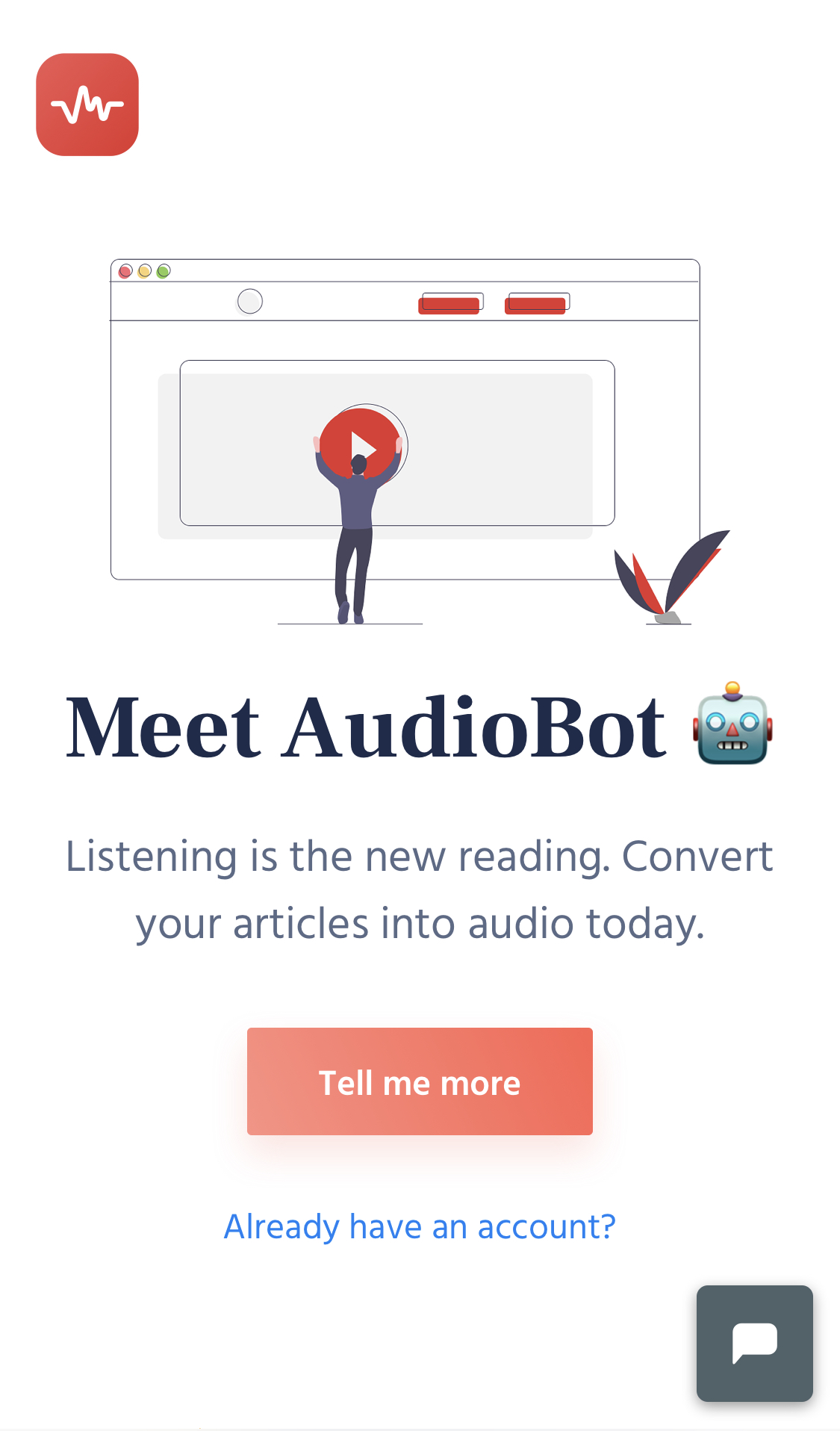Tap the red AudioBot logo icon
This screenshot has width=840, height=1431.
point(87,105)
